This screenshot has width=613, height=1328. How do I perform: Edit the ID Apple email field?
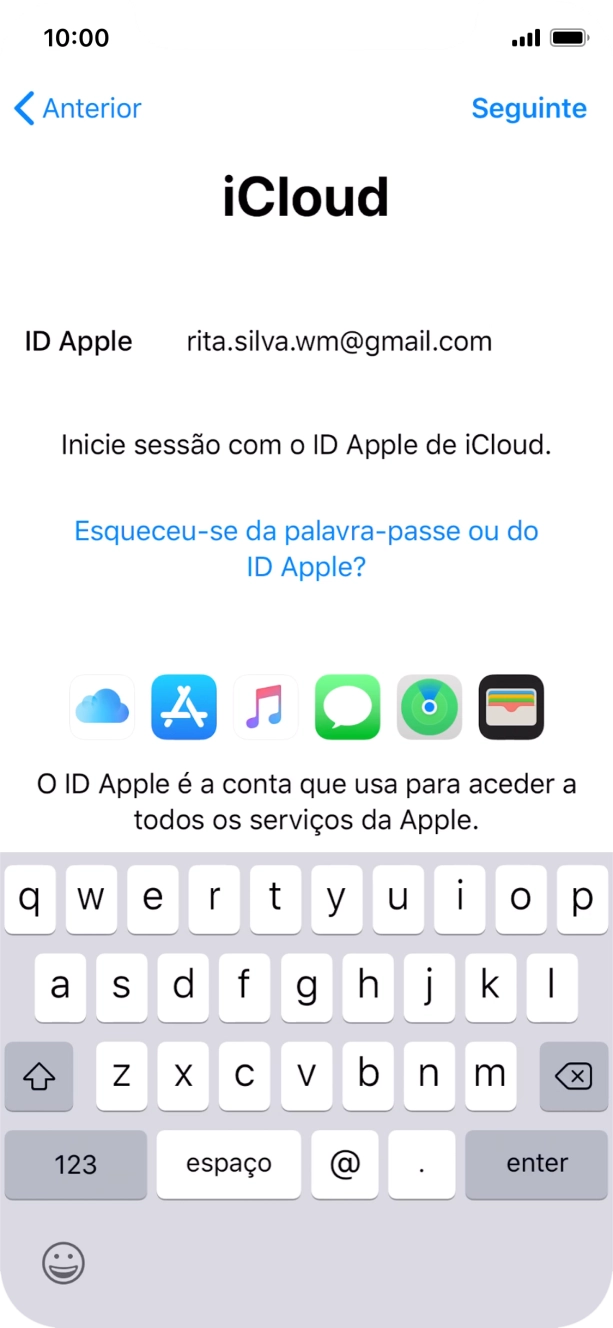(x=339, y=341)
